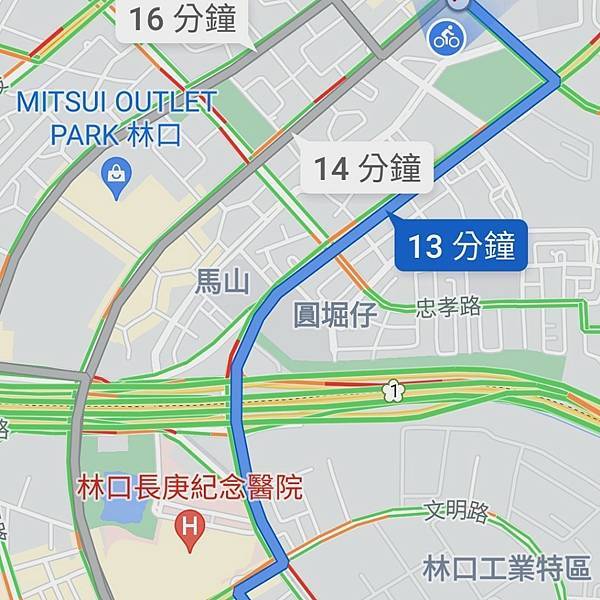The width and height of the screenshot is (600, 600).
Task: Open 林口長庚紀念醫院 hospital marker
Action: tap(187, 523)
